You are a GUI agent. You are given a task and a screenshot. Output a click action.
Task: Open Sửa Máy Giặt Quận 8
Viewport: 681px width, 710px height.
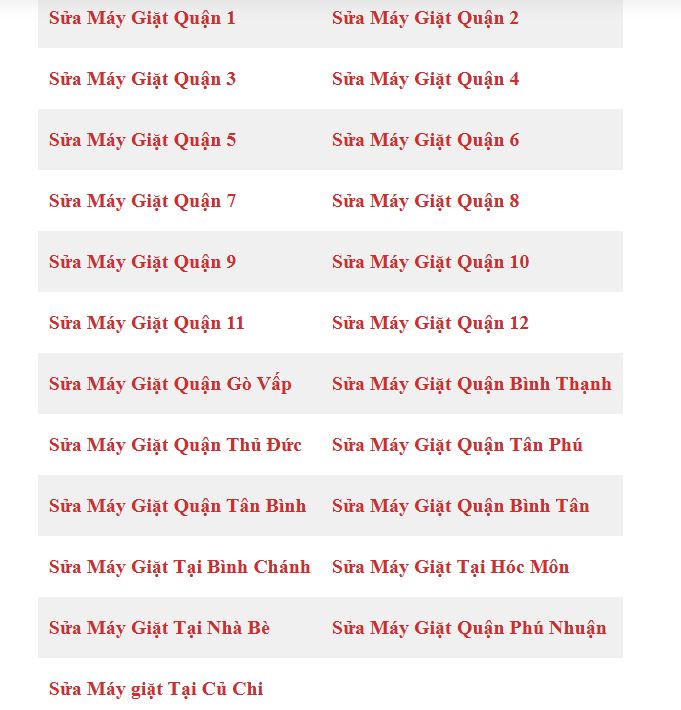pyautogui.click(x=425, y=201)
